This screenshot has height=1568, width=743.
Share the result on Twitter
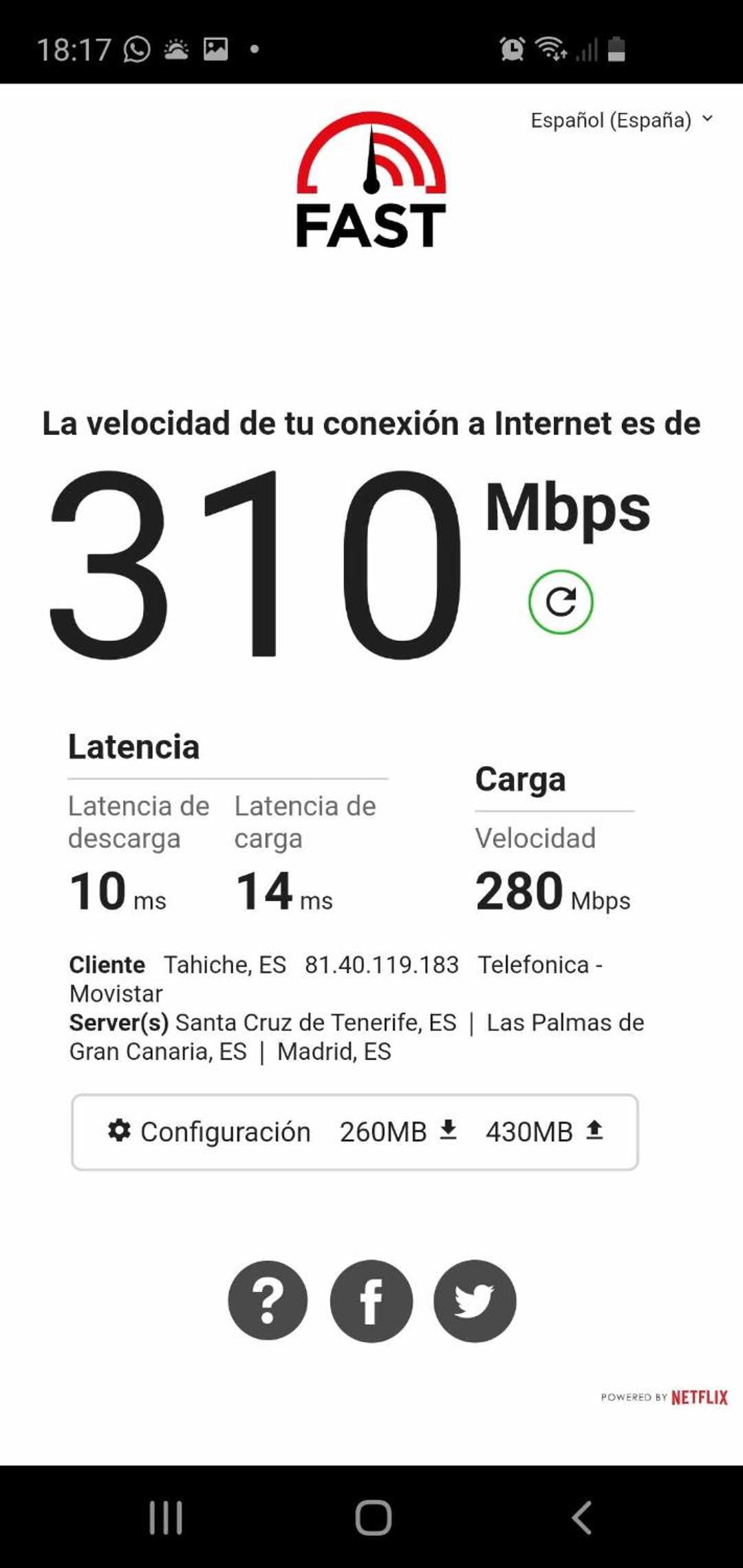475,1300
